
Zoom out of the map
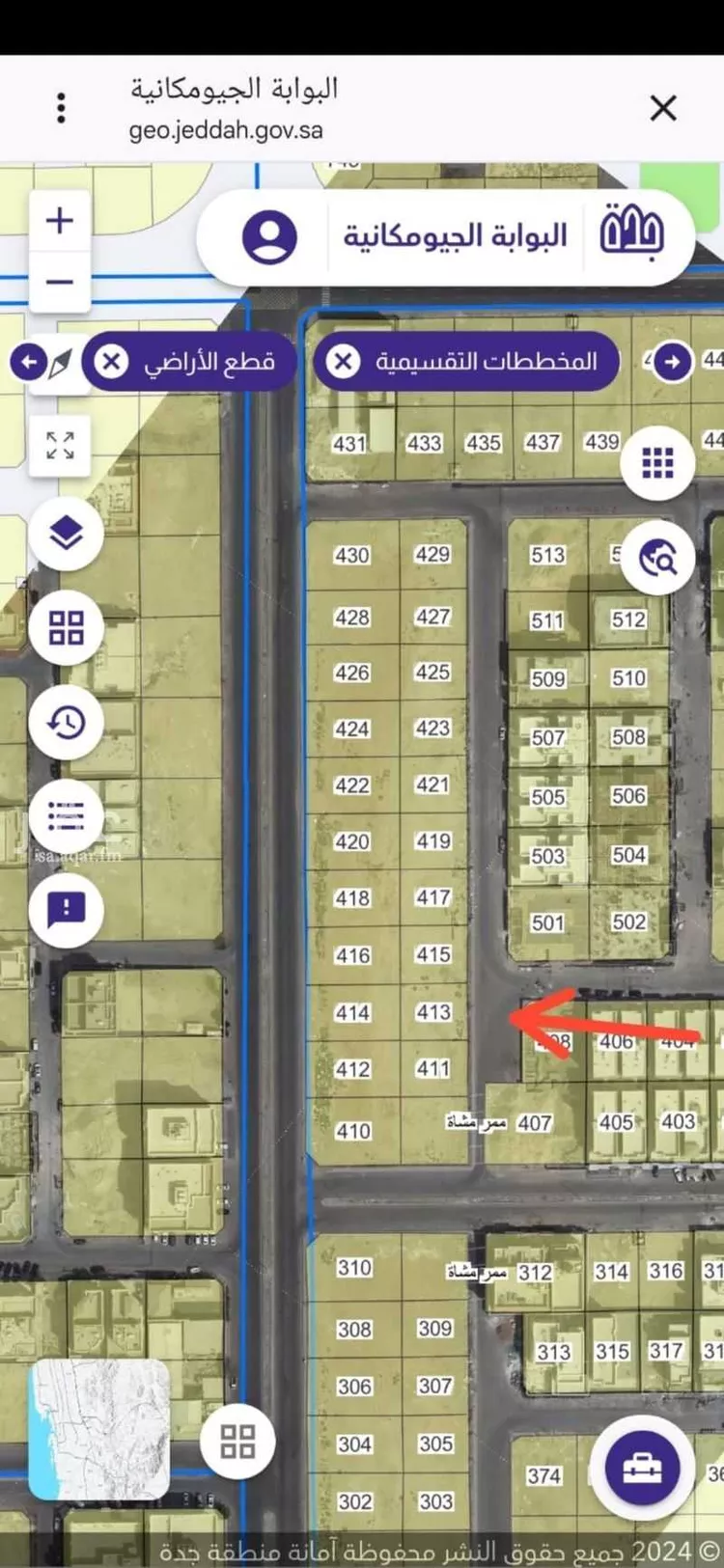click(60, 282)
